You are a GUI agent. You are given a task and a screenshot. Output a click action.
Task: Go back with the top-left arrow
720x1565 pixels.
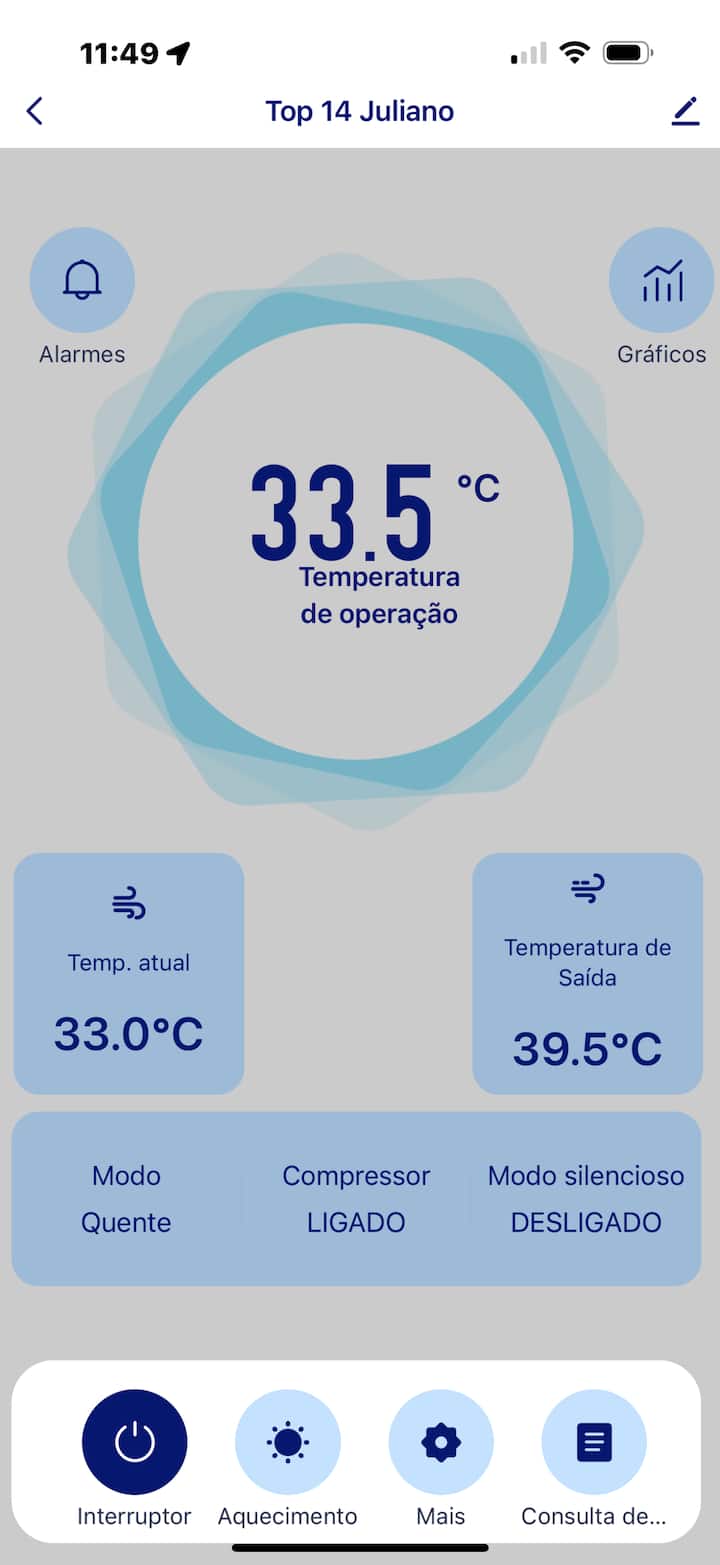pyautogui.click(x=35, y=111)
